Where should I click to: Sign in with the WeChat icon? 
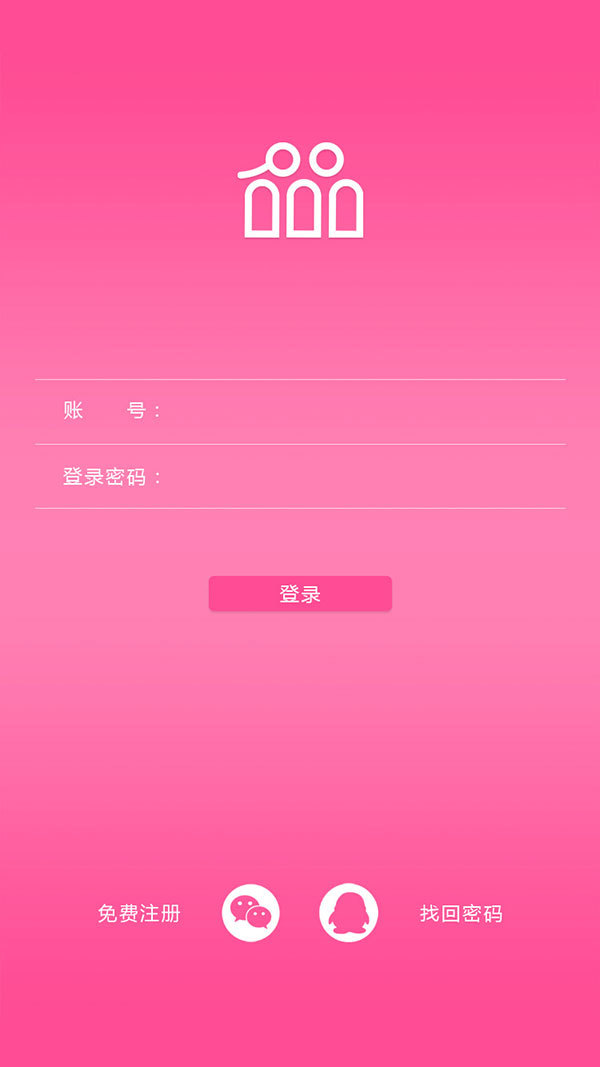point(251,913)
